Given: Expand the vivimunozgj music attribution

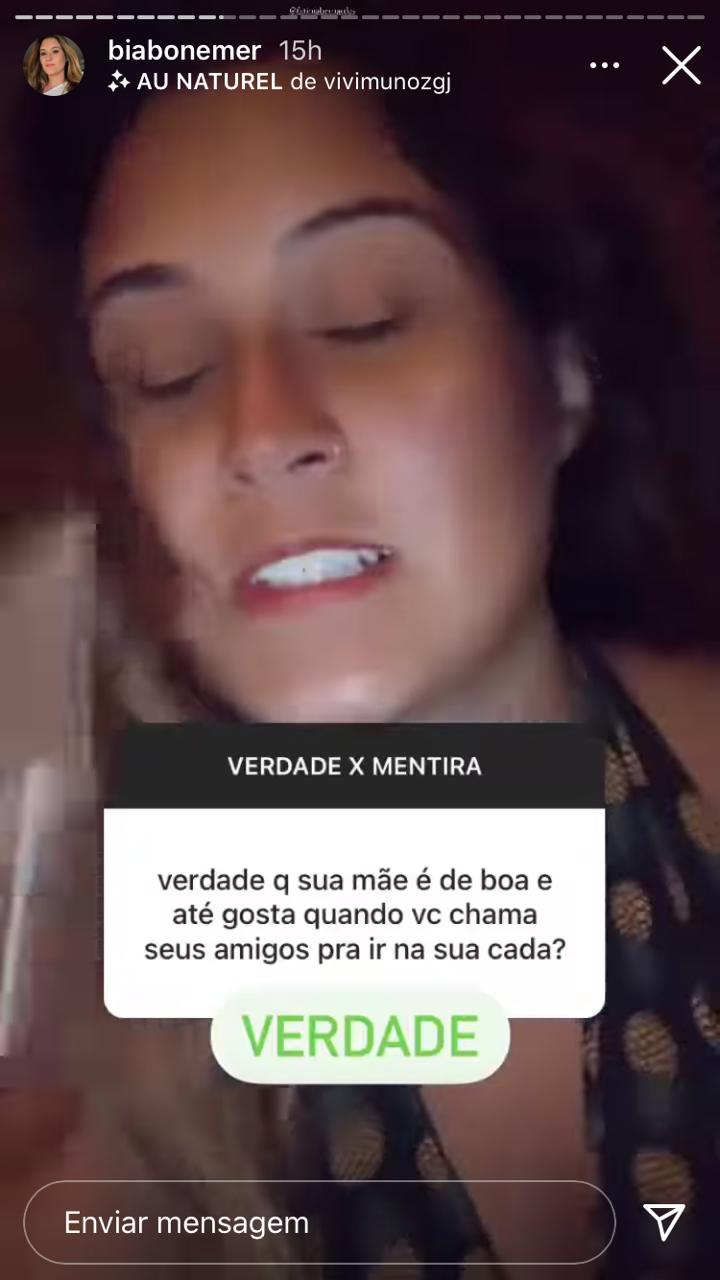Looking at the screenshot, I should pyautogui.click(x=390, y=82).
